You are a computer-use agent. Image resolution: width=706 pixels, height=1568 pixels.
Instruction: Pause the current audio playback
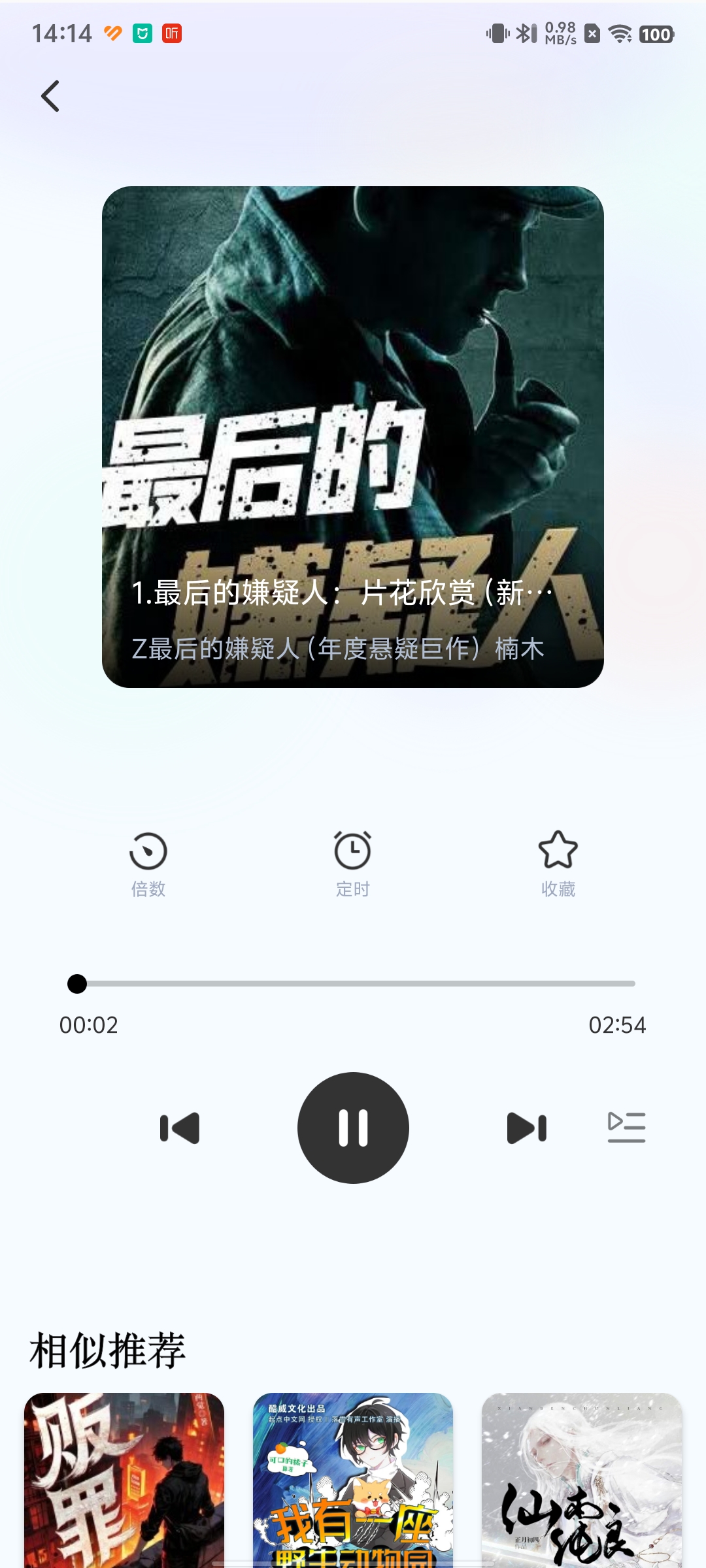coord(353,1128)
